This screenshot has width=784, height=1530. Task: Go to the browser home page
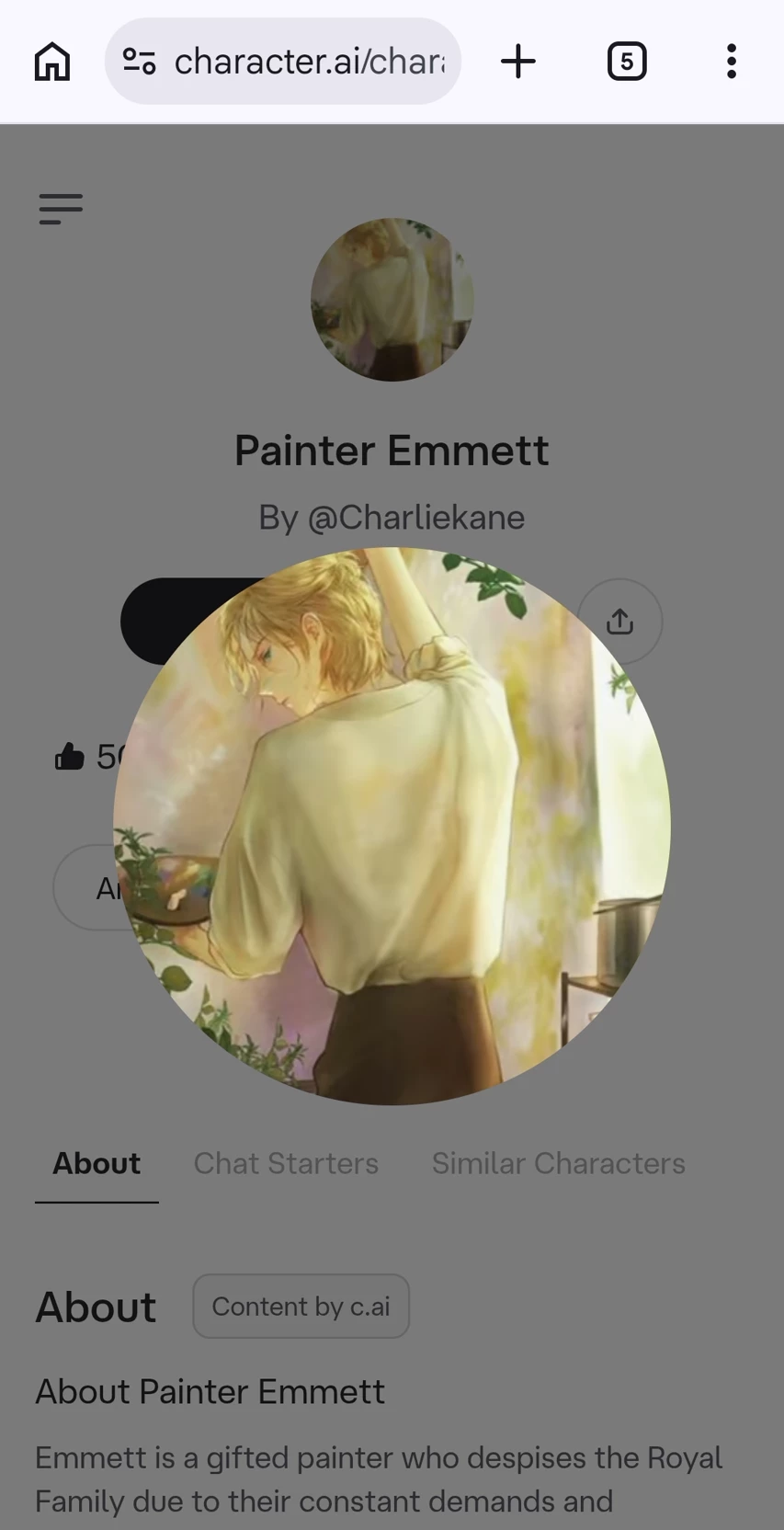(x=52, y=62)
